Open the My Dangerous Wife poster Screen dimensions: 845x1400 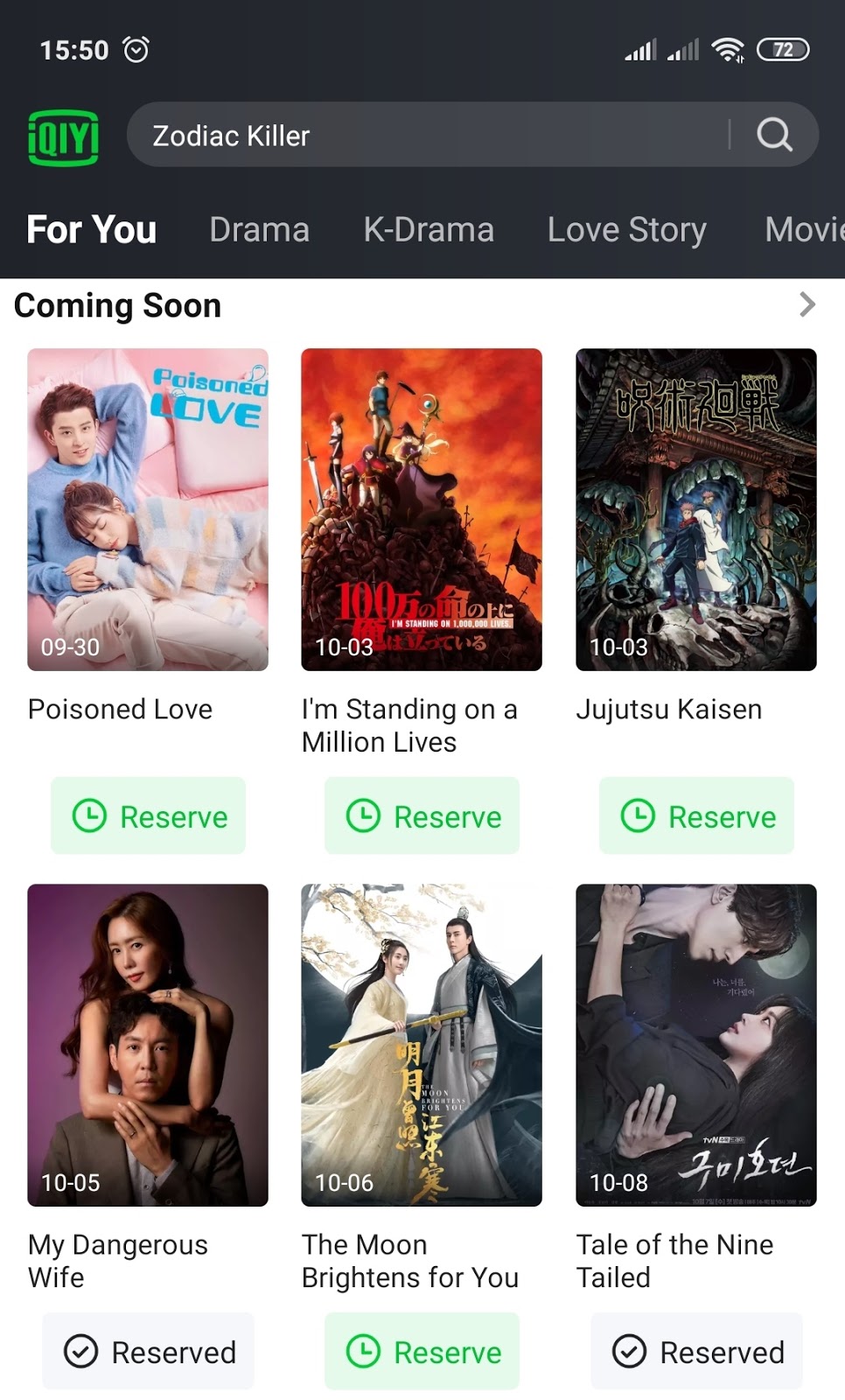pyautogui.click(x=148, y=1045)
